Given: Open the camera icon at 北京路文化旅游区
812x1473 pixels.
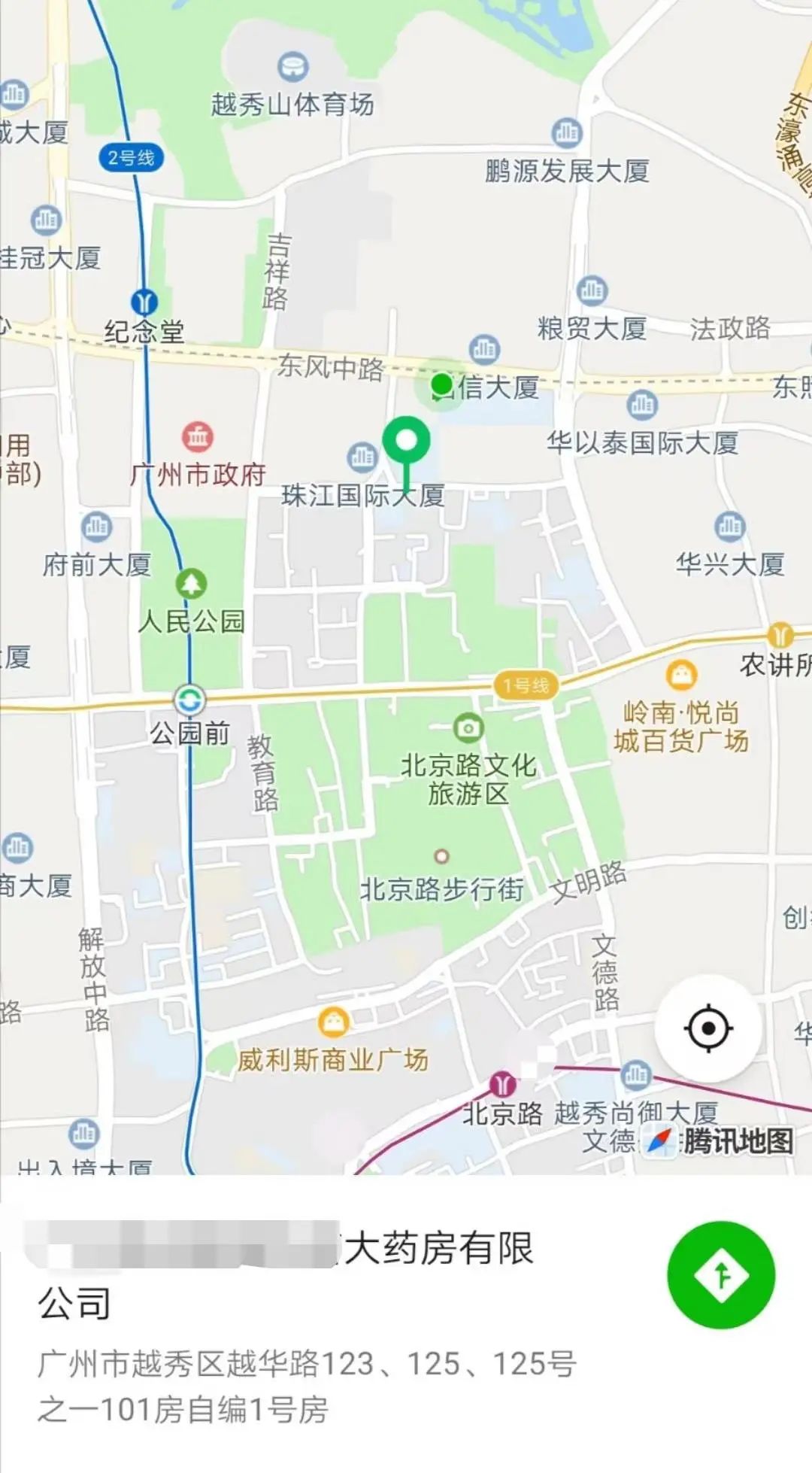Looking at the screenshot, I should pyautogui.click(x=468, y=727).
